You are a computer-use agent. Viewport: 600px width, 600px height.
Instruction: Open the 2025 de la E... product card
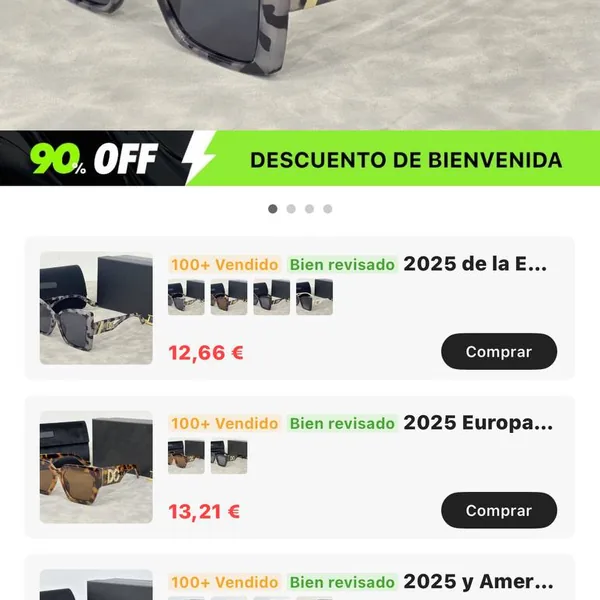point(476,265)
